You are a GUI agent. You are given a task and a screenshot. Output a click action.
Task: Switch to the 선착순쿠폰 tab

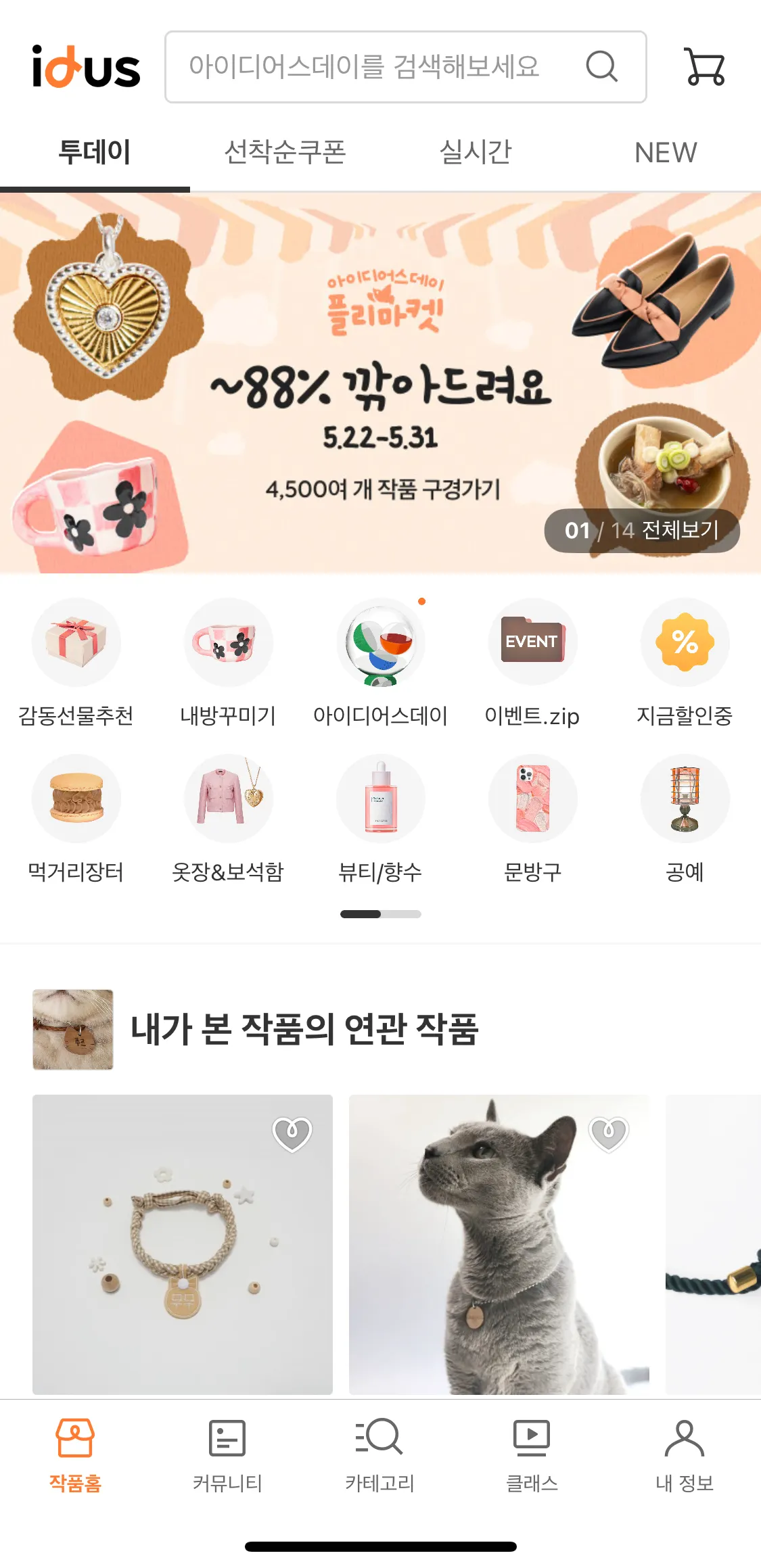click(285, 152)
